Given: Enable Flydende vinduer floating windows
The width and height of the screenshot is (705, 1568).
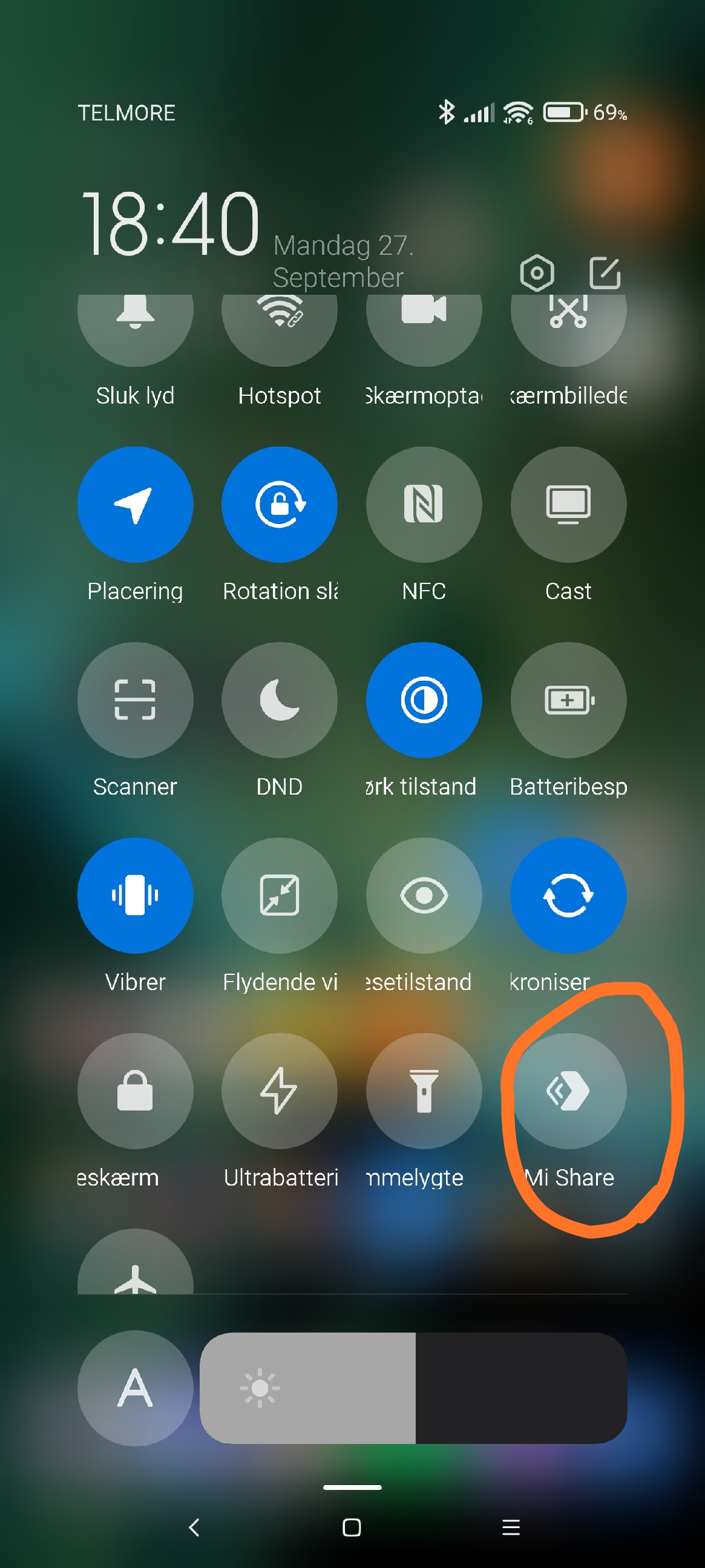Looking at the screenshot, I should tap(280, 896).
